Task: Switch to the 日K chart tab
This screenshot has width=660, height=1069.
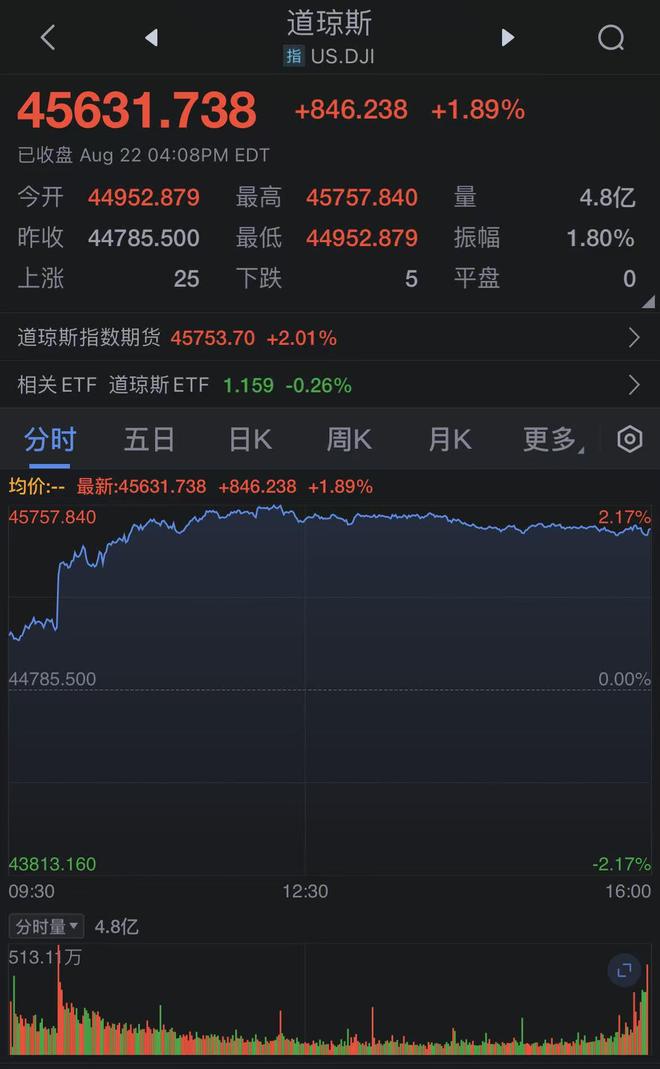Action: tap(250, 440)
